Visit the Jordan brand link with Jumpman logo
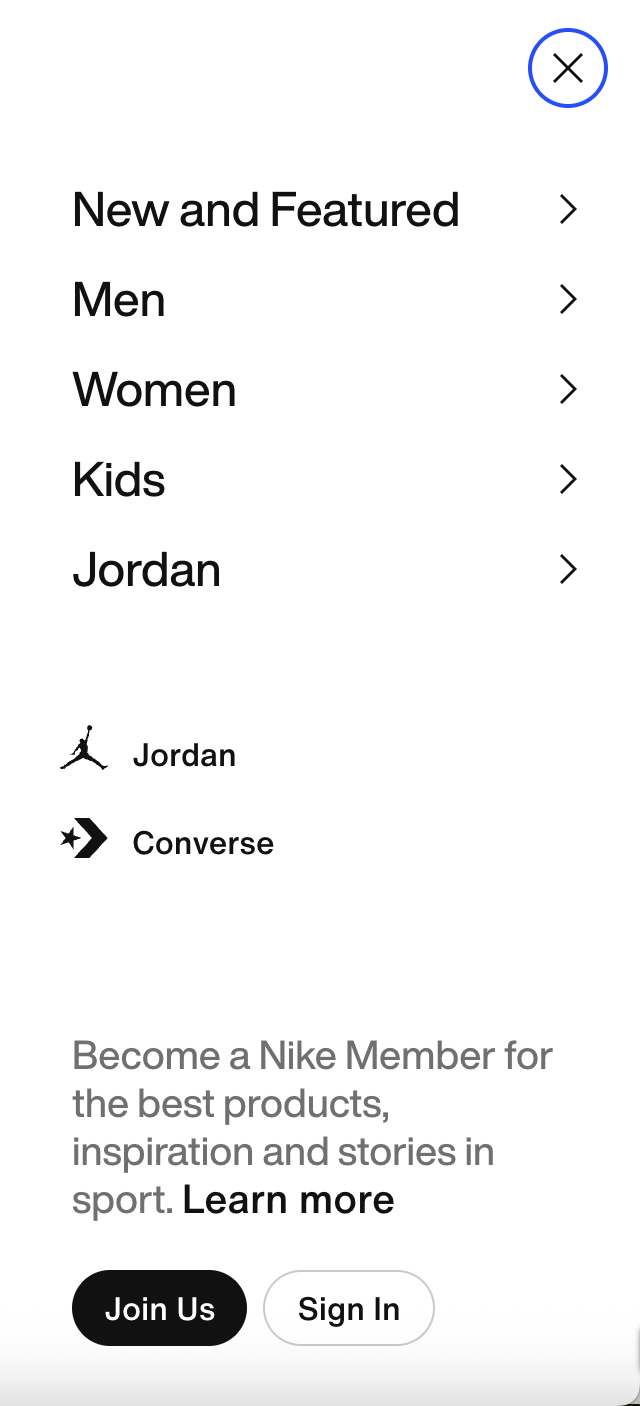Viewport: 640px width, 1406px height. (x=148, y=755)
